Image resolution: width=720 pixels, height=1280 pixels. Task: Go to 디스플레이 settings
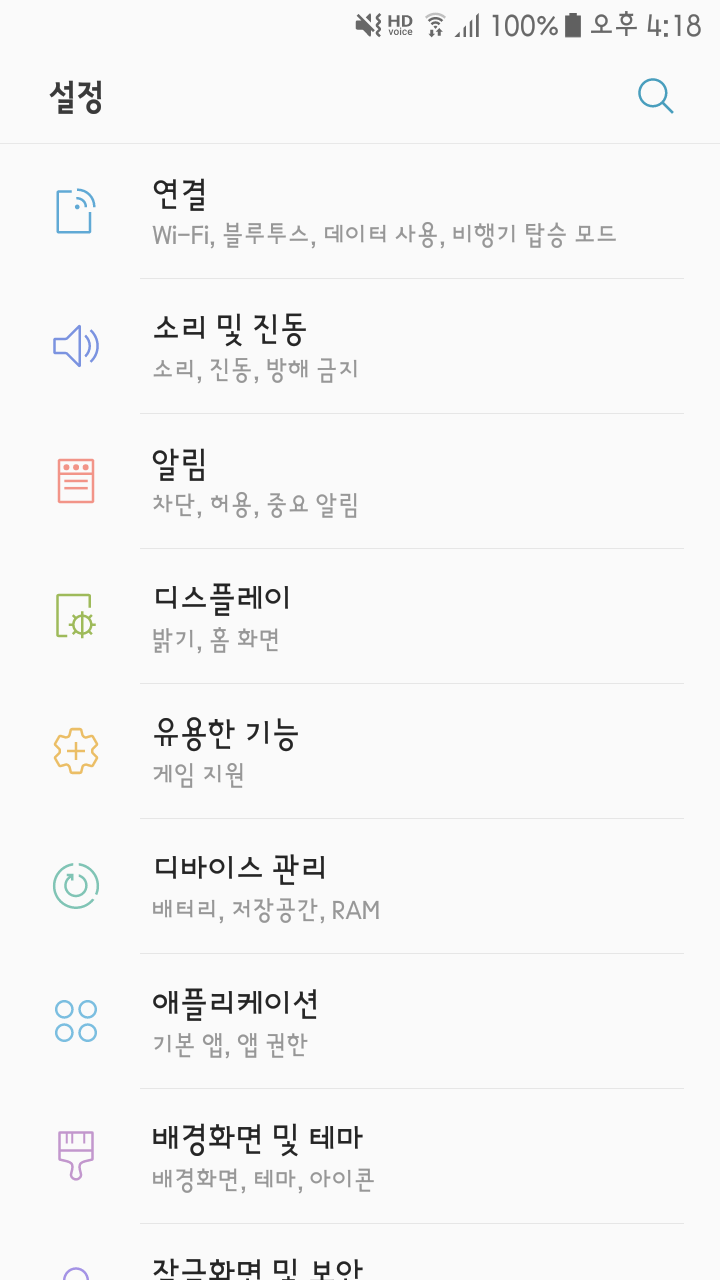(360, 616)
